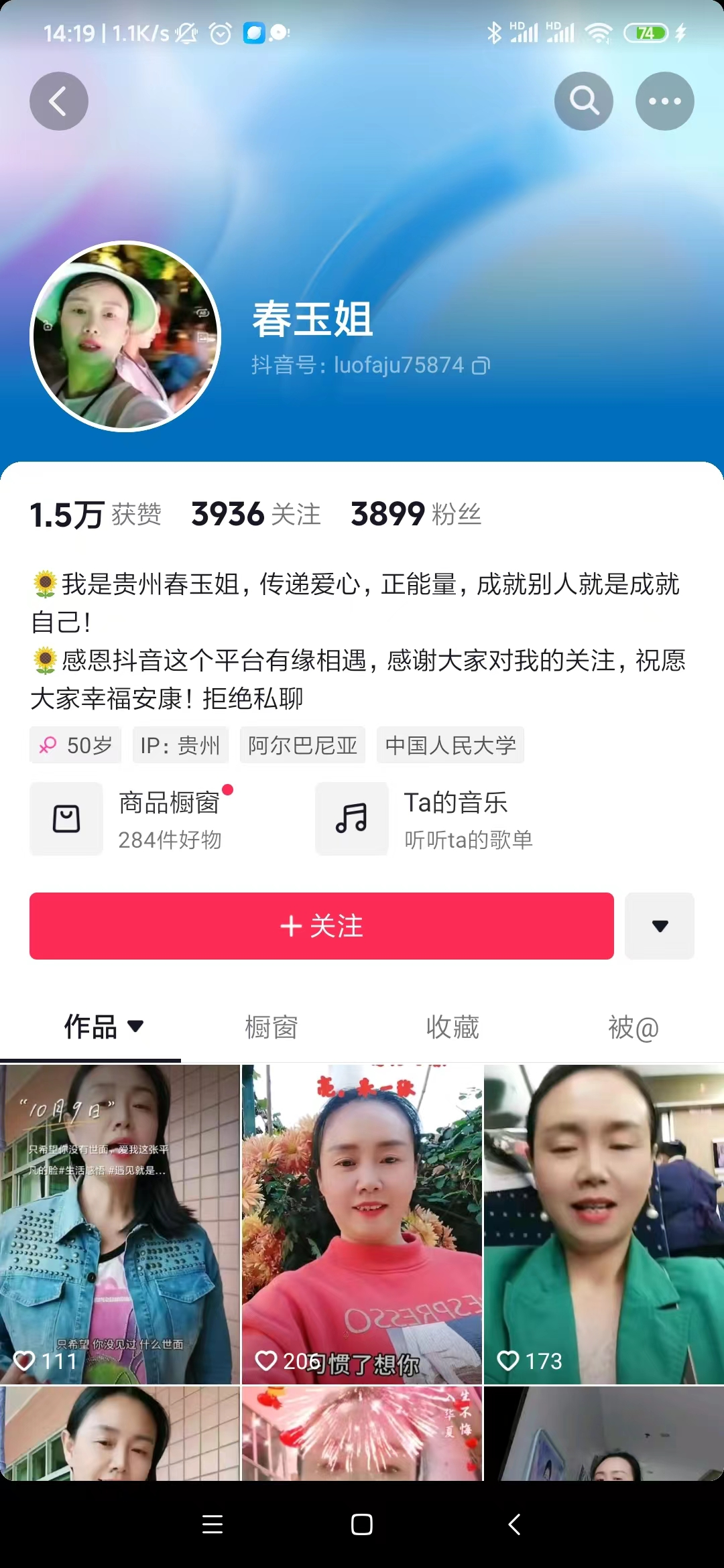Expand the dropdown arrow beside the follow button

click(660, 926)
